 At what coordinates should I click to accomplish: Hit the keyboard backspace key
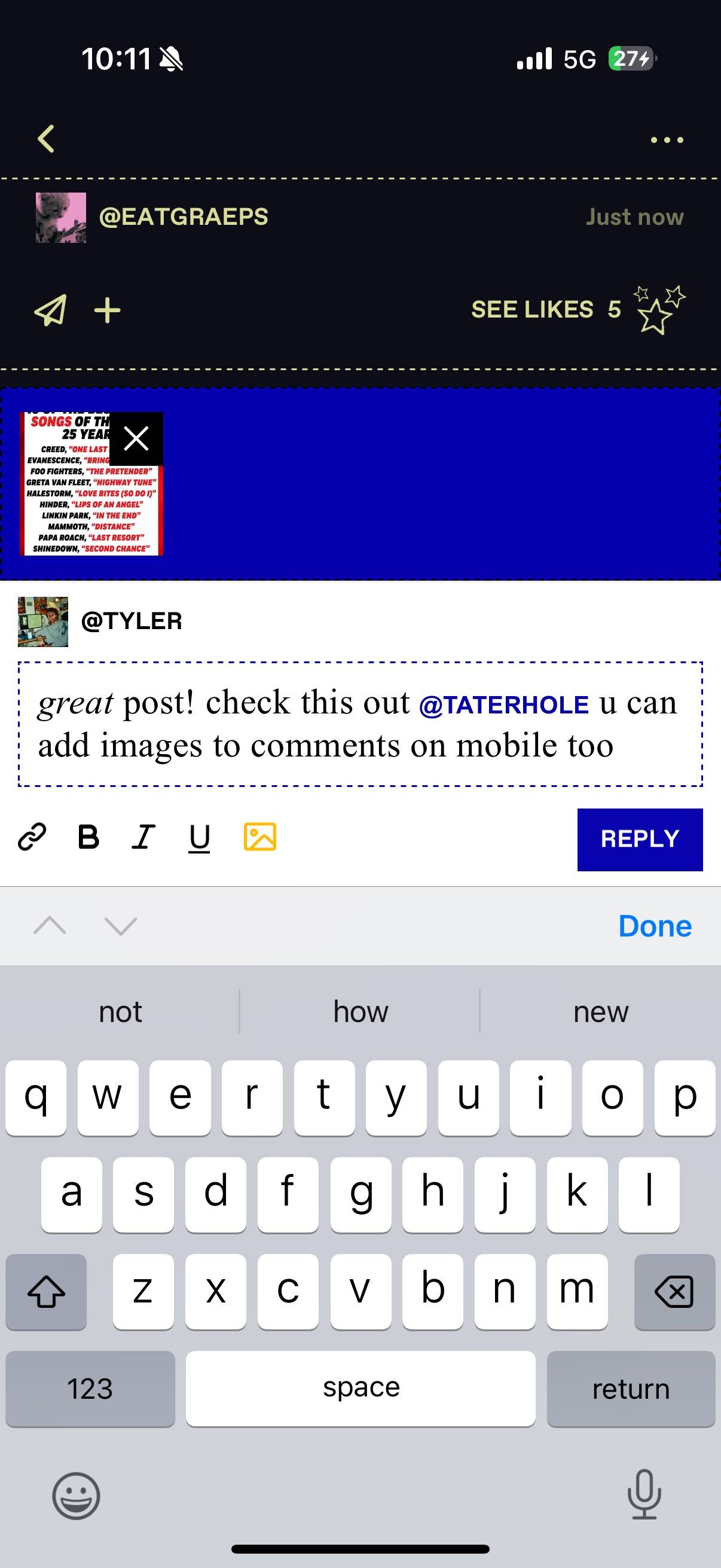tap(674, 1292)
